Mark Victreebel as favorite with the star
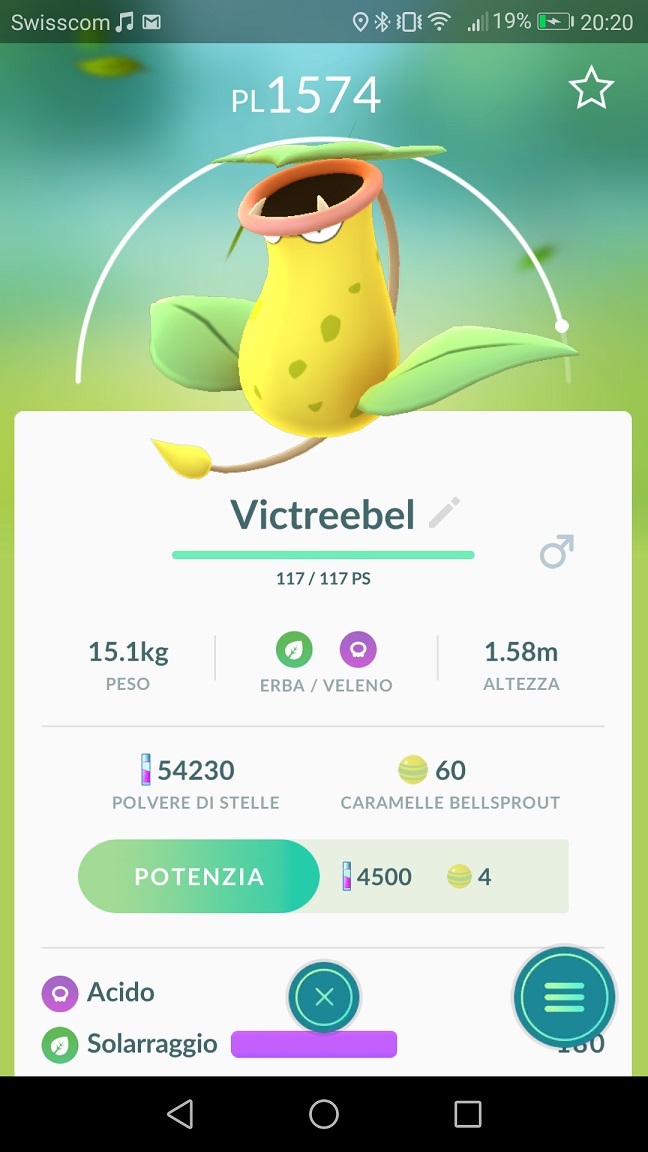Screen dimensions: 648x1152 [x=591, y=89]
